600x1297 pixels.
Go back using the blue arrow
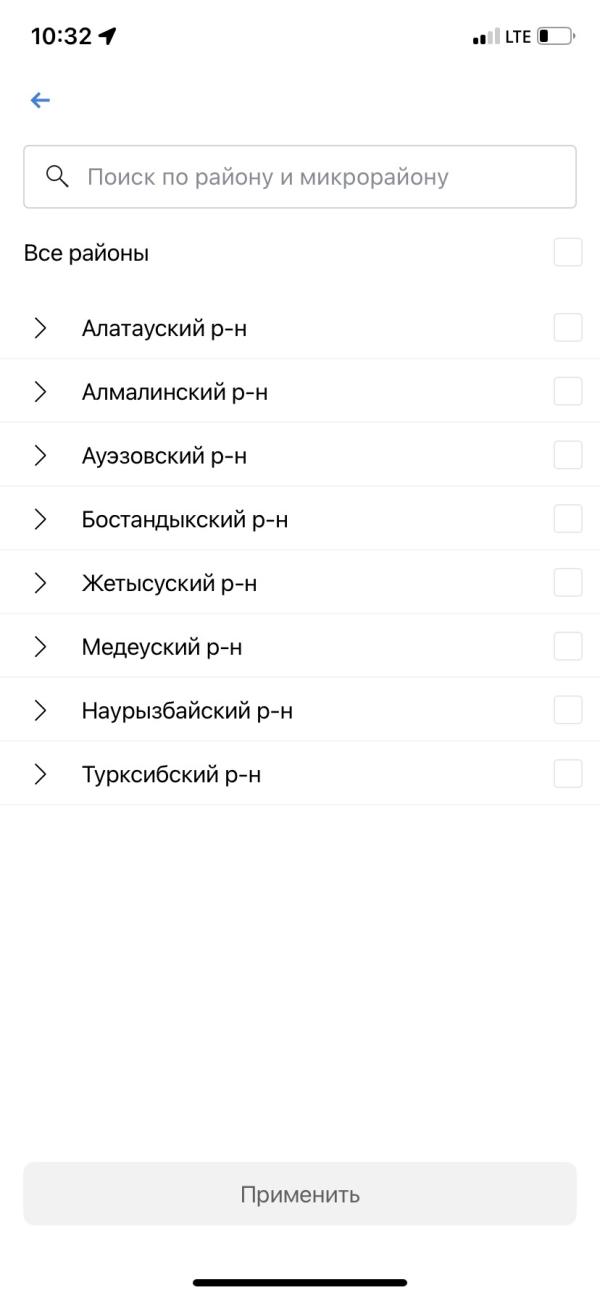coord(40,100)
